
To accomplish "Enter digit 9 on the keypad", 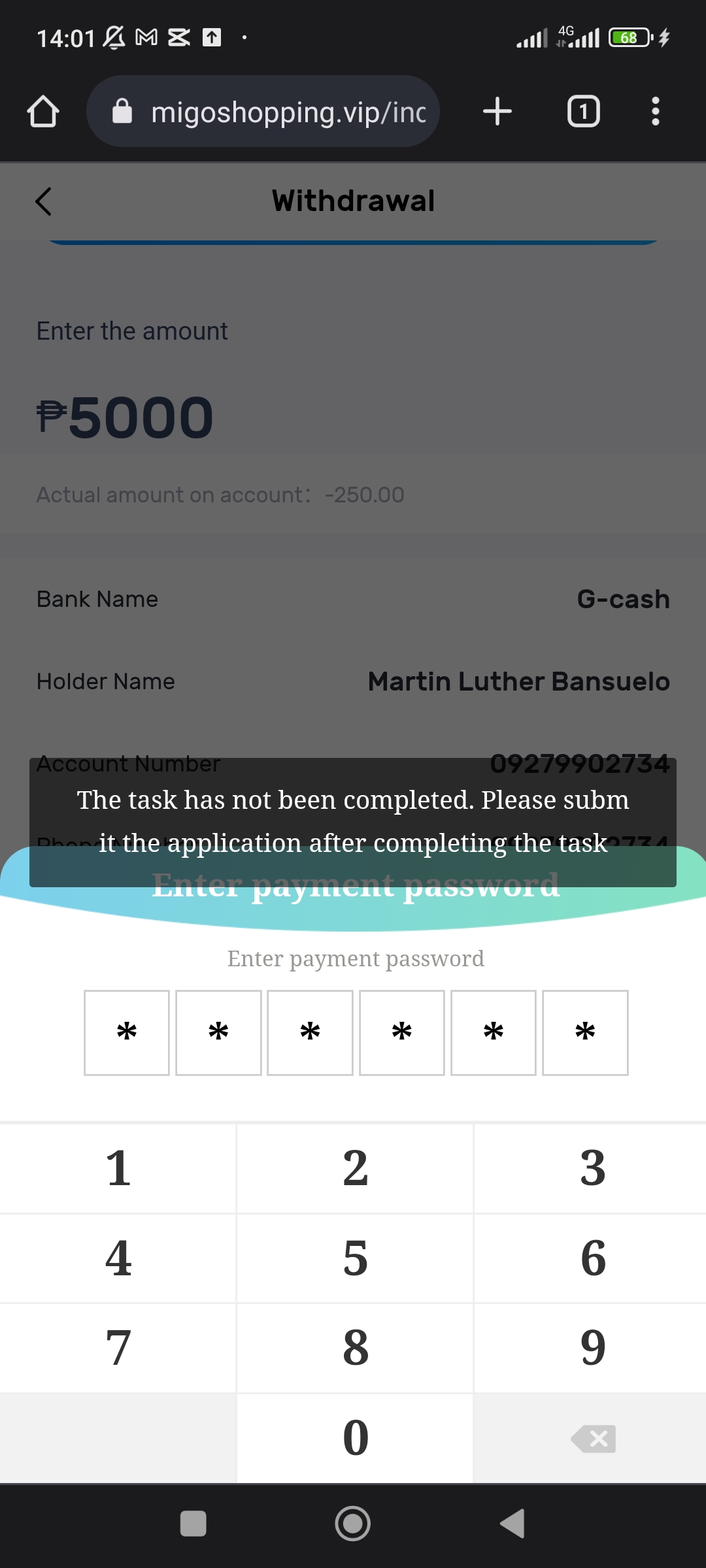I will pyautogui.click(x=592, y=1348).
